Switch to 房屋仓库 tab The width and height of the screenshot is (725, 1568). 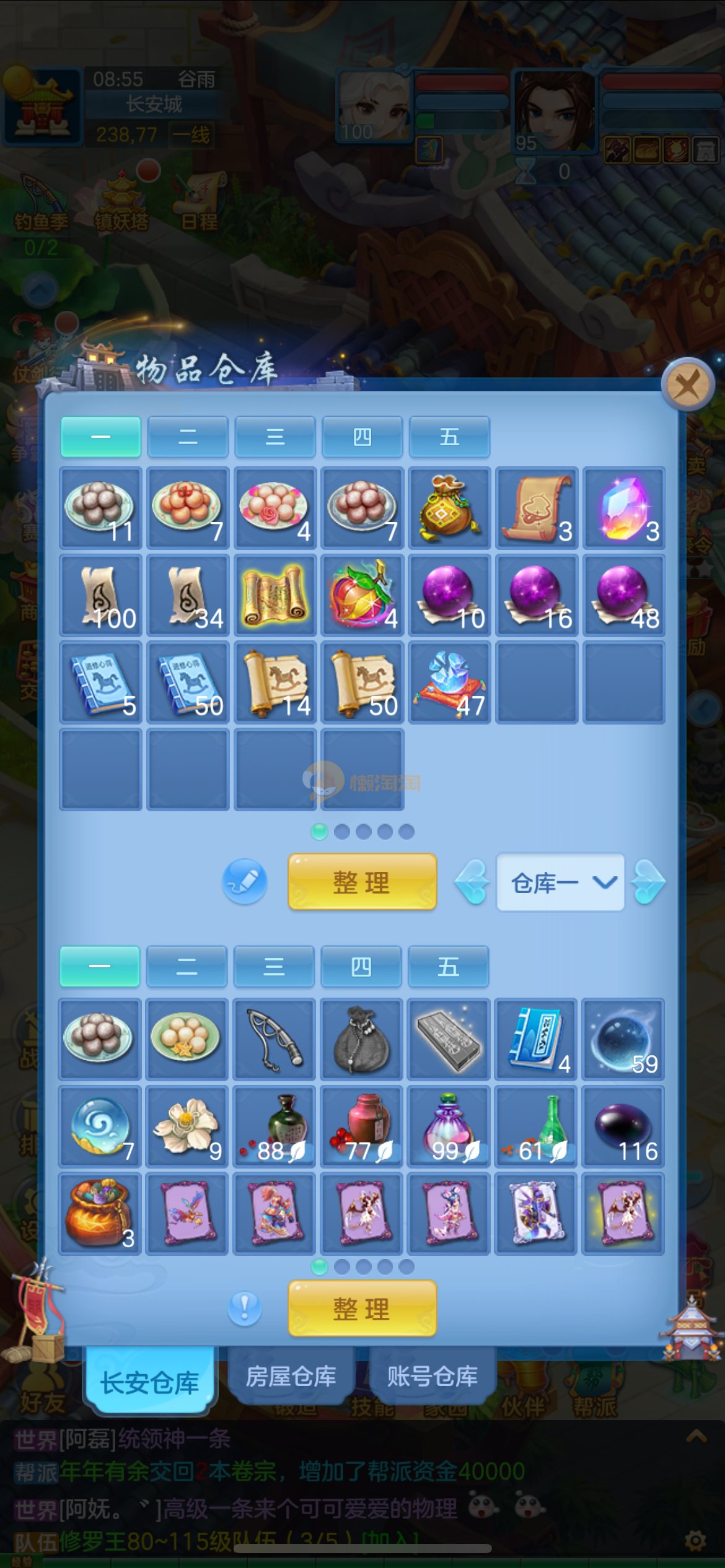click(291, 1377)
